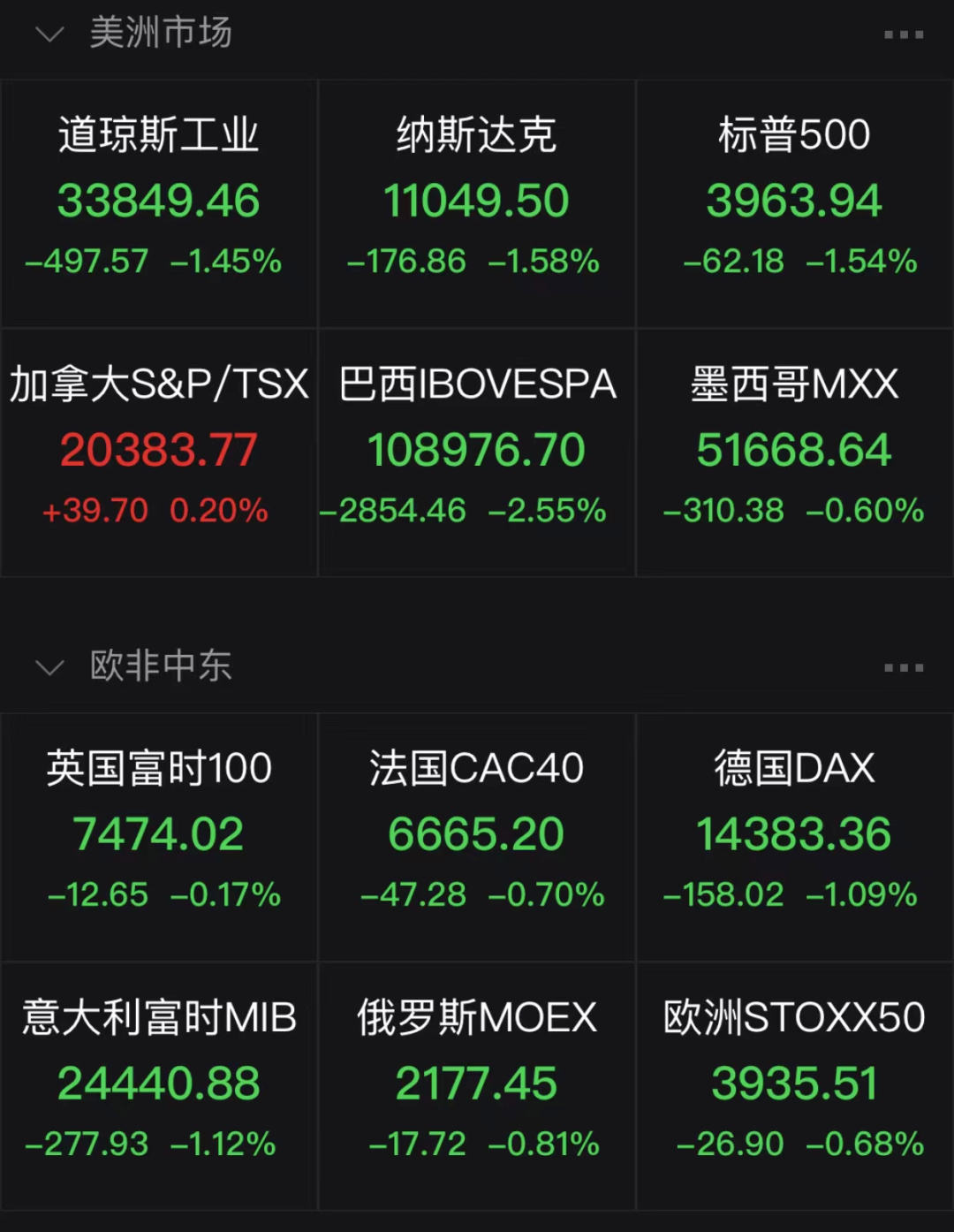Collapse the 美洲市场 section via its chevron
Screen dimensions: 954x1232
pyautogui.click(x=49, y=35)
